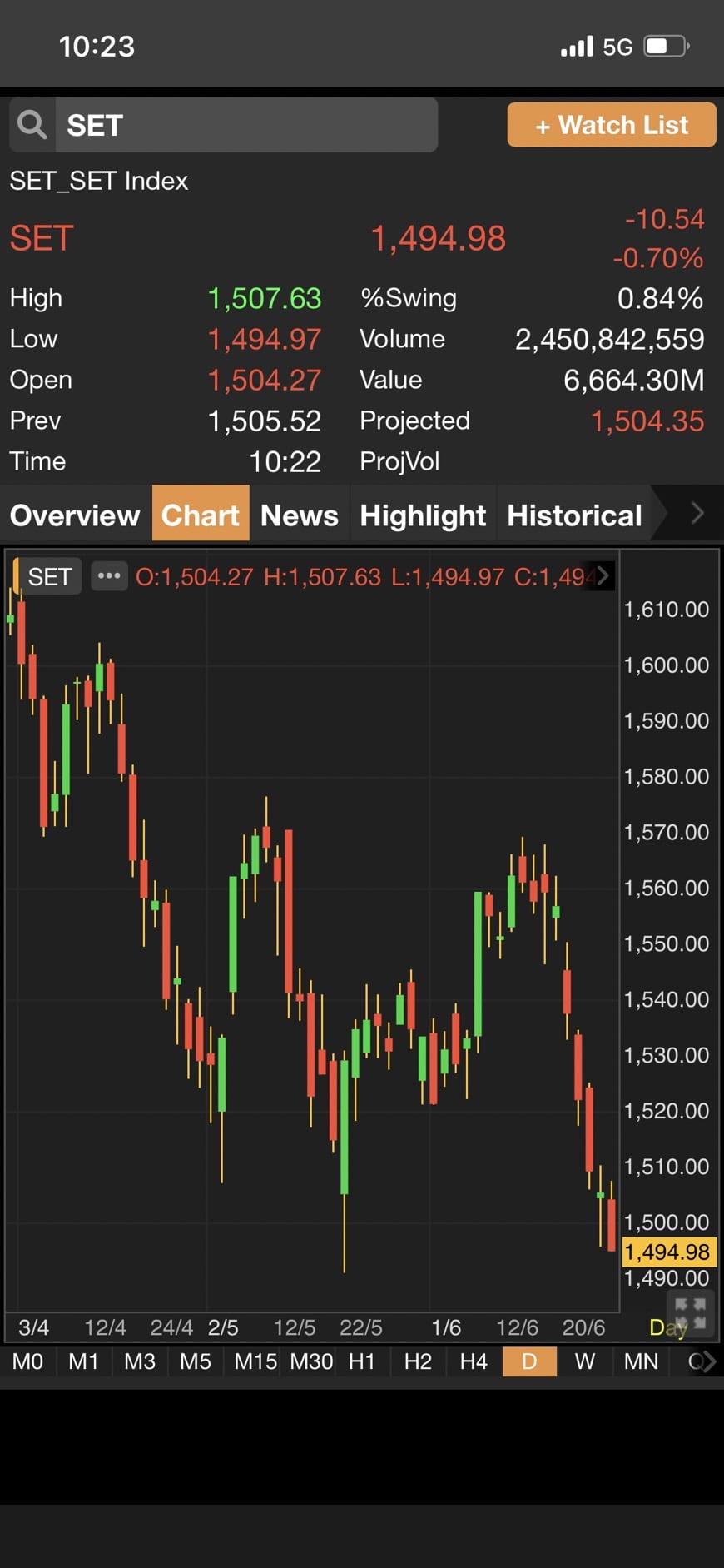Select the M0 timeframe
Image resolution: width=724 pixels, height=1568 pixels.
coord(27,1361)
